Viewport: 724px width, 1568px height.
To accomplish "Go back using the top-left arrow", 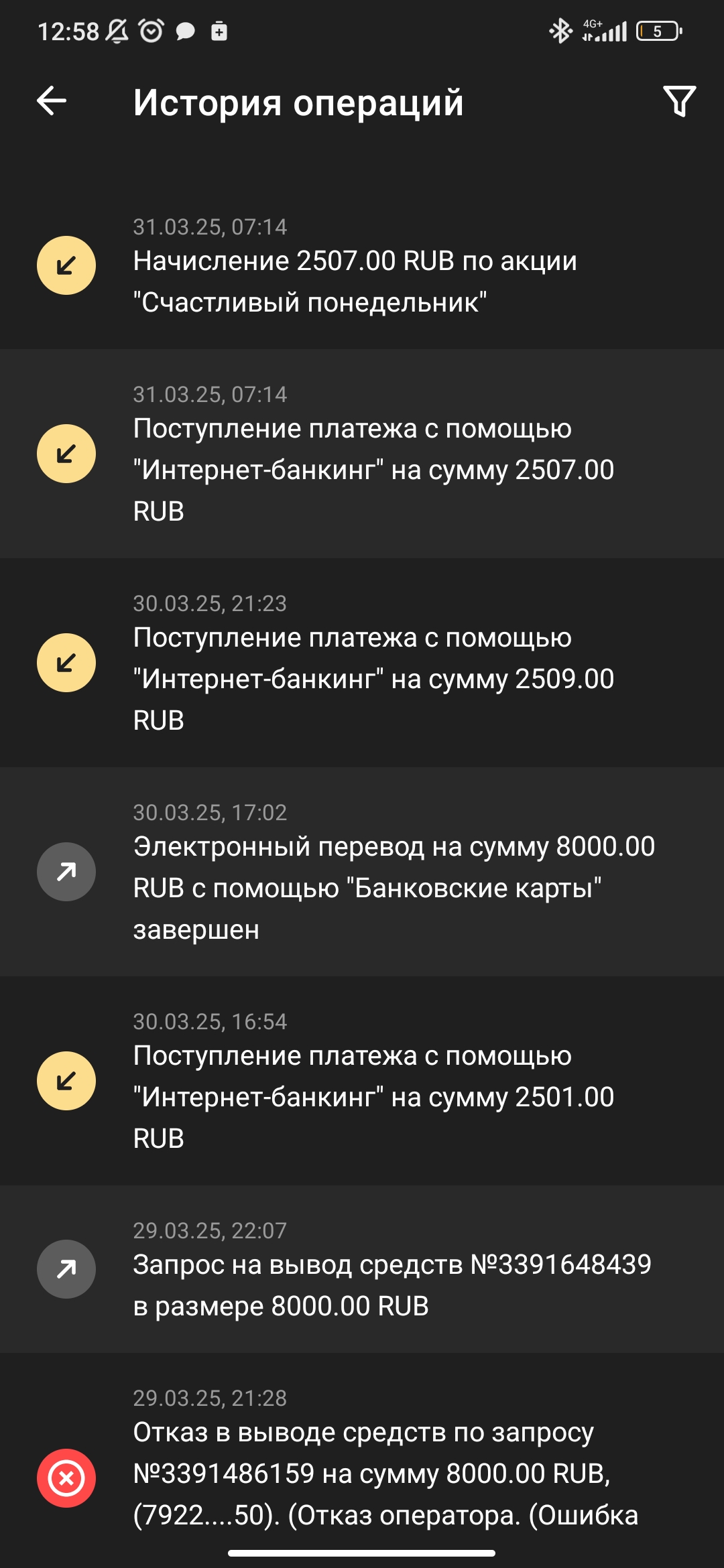I will click(x=52, y=101).
